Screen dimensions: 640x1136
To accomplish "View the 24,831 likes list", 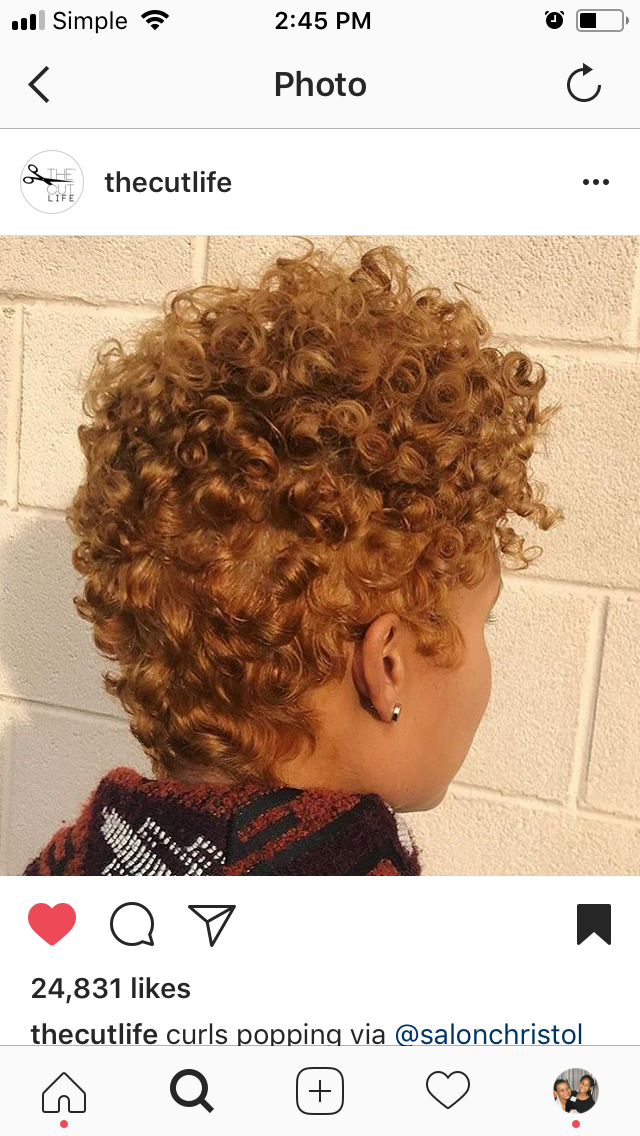I will [x=111, y=988].
